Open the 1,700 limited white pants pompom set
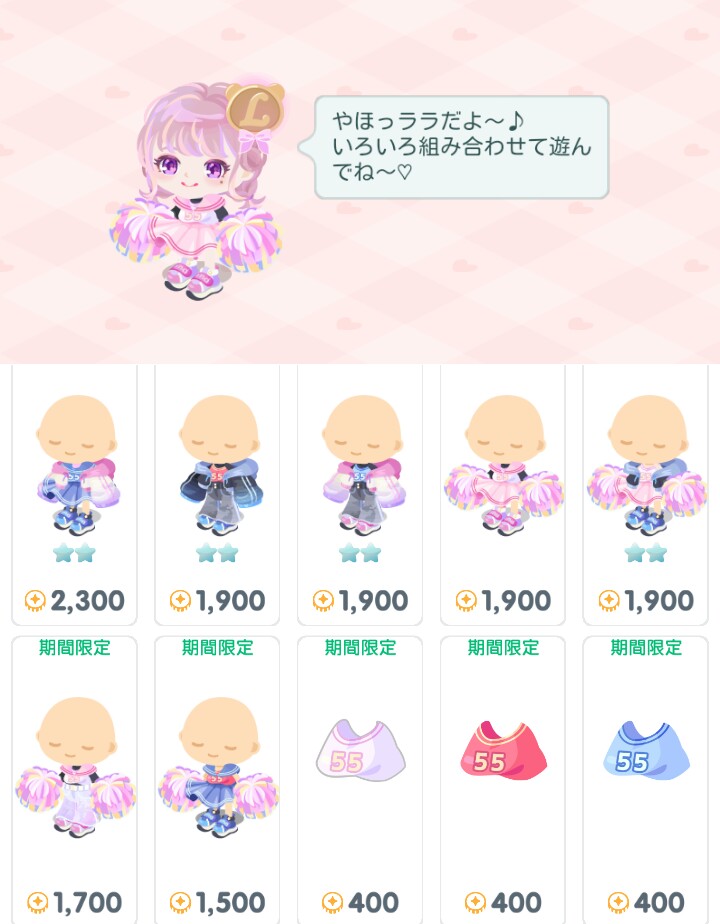The image size is (720, 924). pos(74,780)
